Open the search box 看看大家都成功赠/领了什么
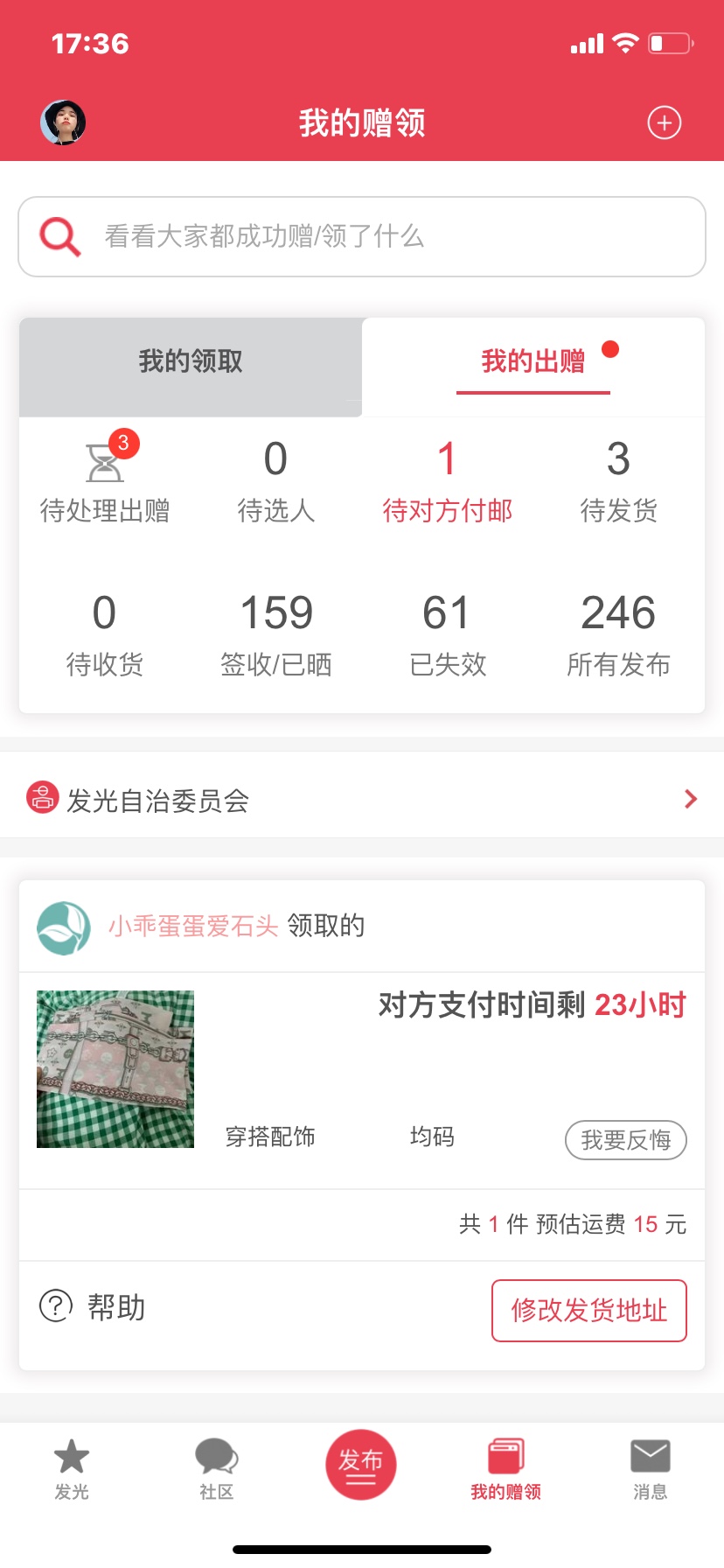This screenshot has width=724, height=1568. [362, 236]
